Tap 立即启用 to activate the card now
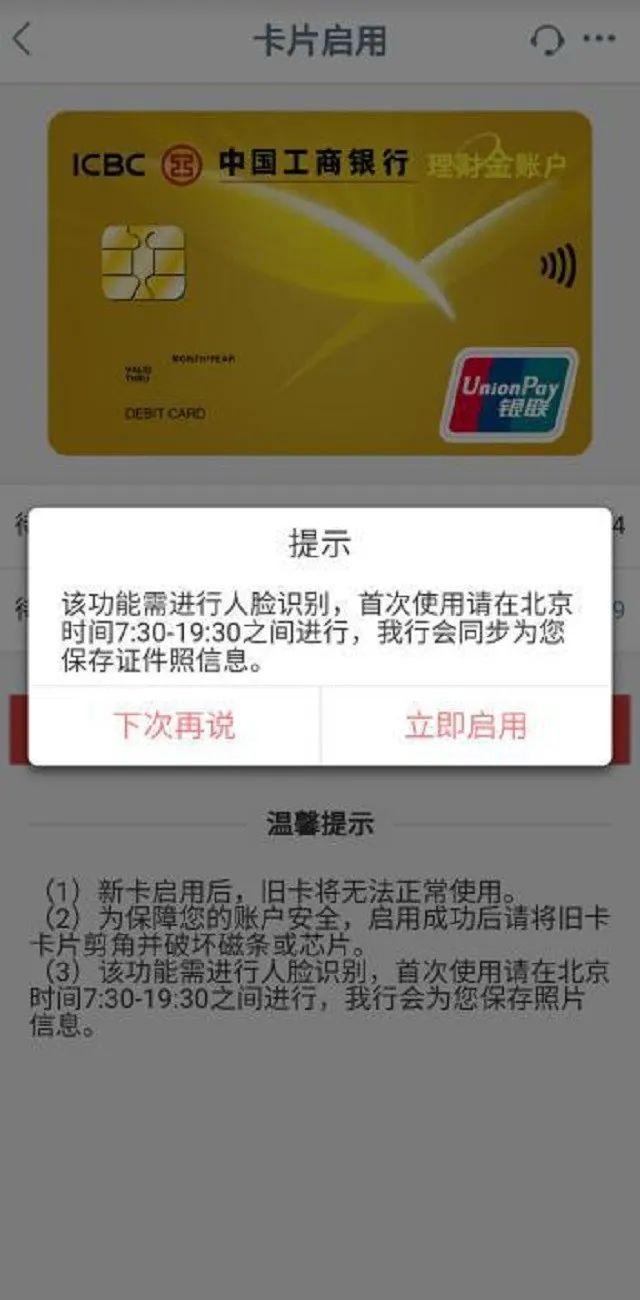This screenshot has height=1300, width=640. point(466,726)
